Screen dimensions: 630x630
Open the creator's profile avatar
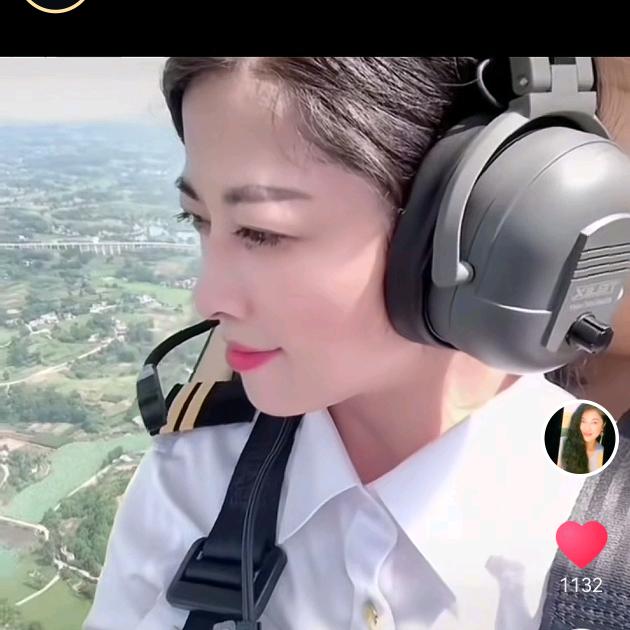[x=581, y=438]
